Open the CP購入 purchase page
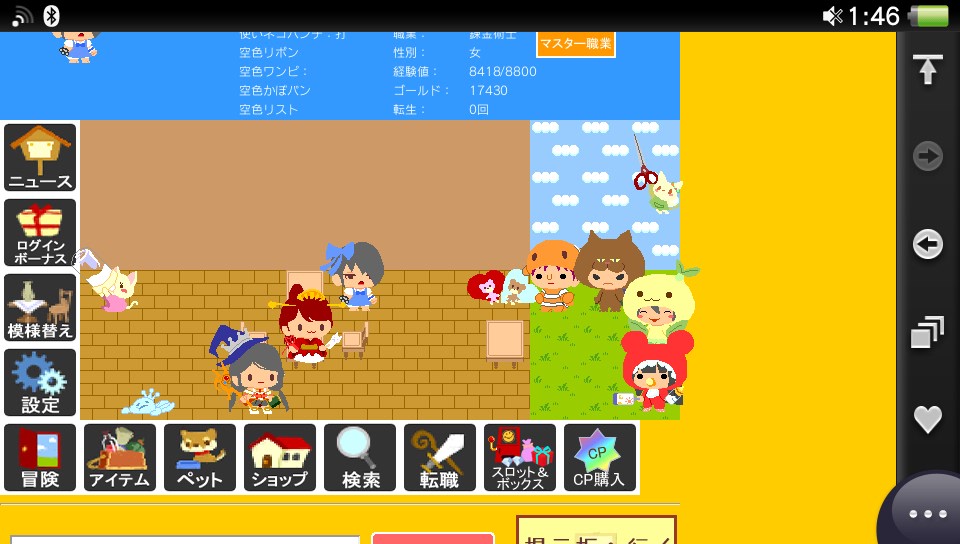This screenshot has height=544, width=960. click(600, 457)
